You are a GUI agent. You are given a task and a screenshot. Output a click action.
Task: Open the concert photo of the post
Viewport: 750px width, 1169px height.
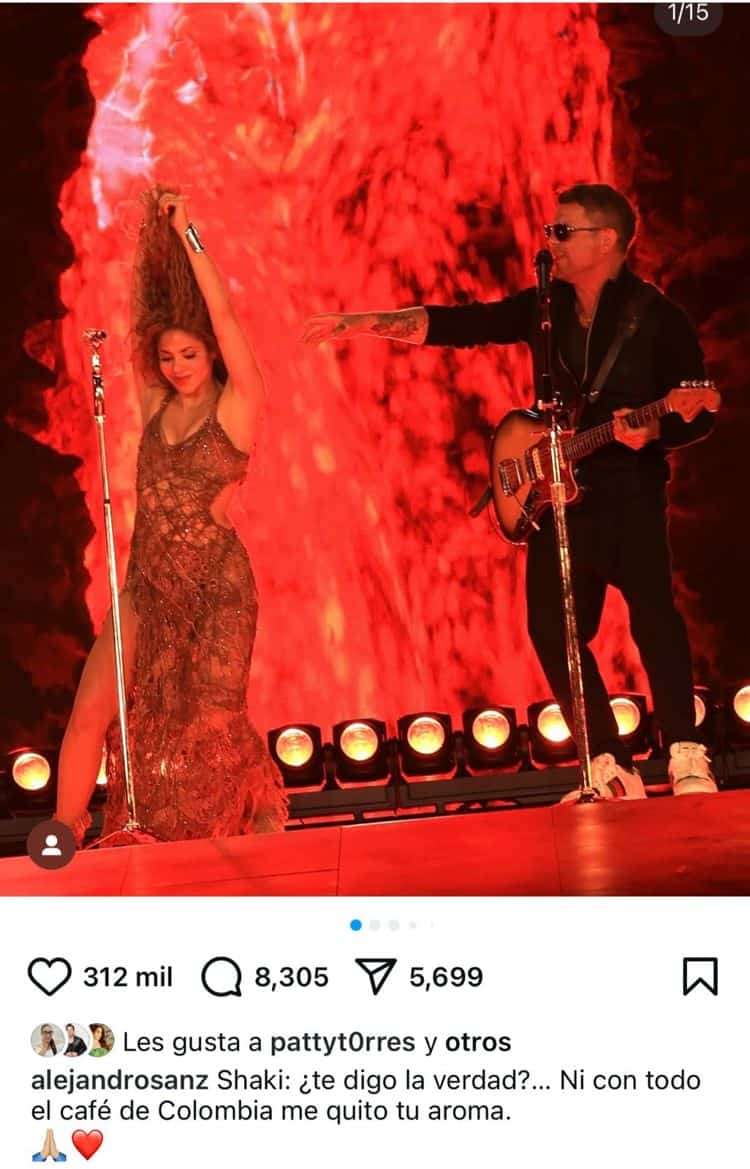(375, 450)
